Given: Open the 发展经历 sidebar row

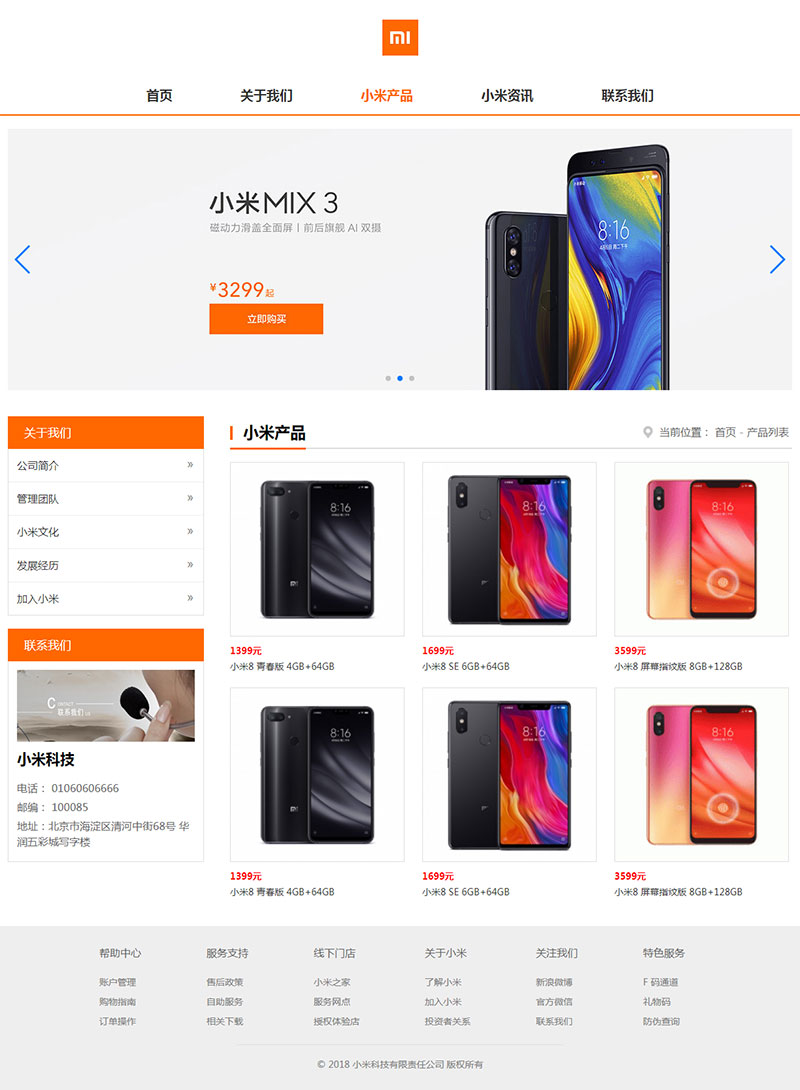Looking at the screenshot, I should [x=105, y=565].
